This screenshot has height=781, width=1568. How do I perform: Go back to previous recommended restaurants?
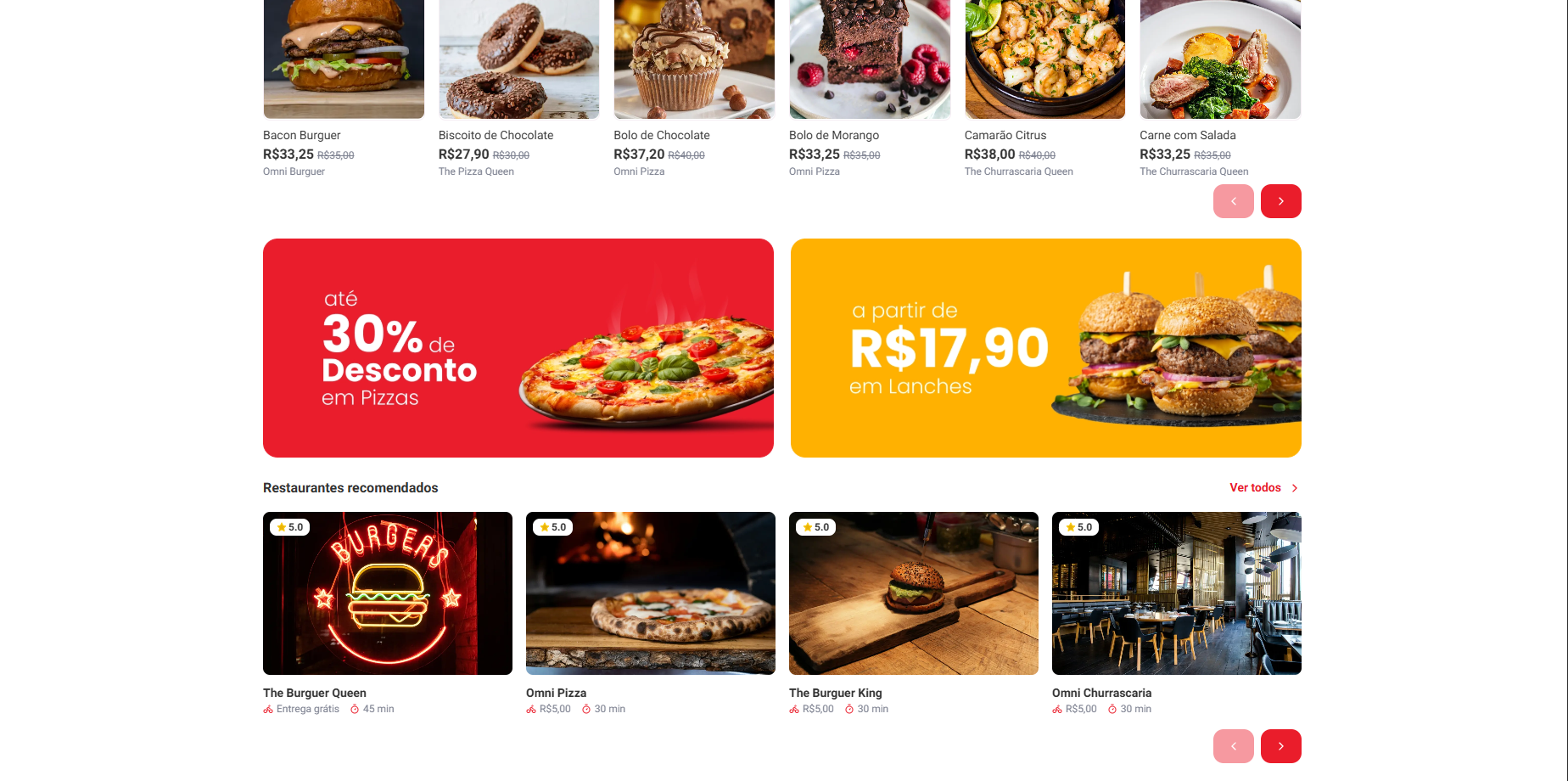(x=1233, y=746)
